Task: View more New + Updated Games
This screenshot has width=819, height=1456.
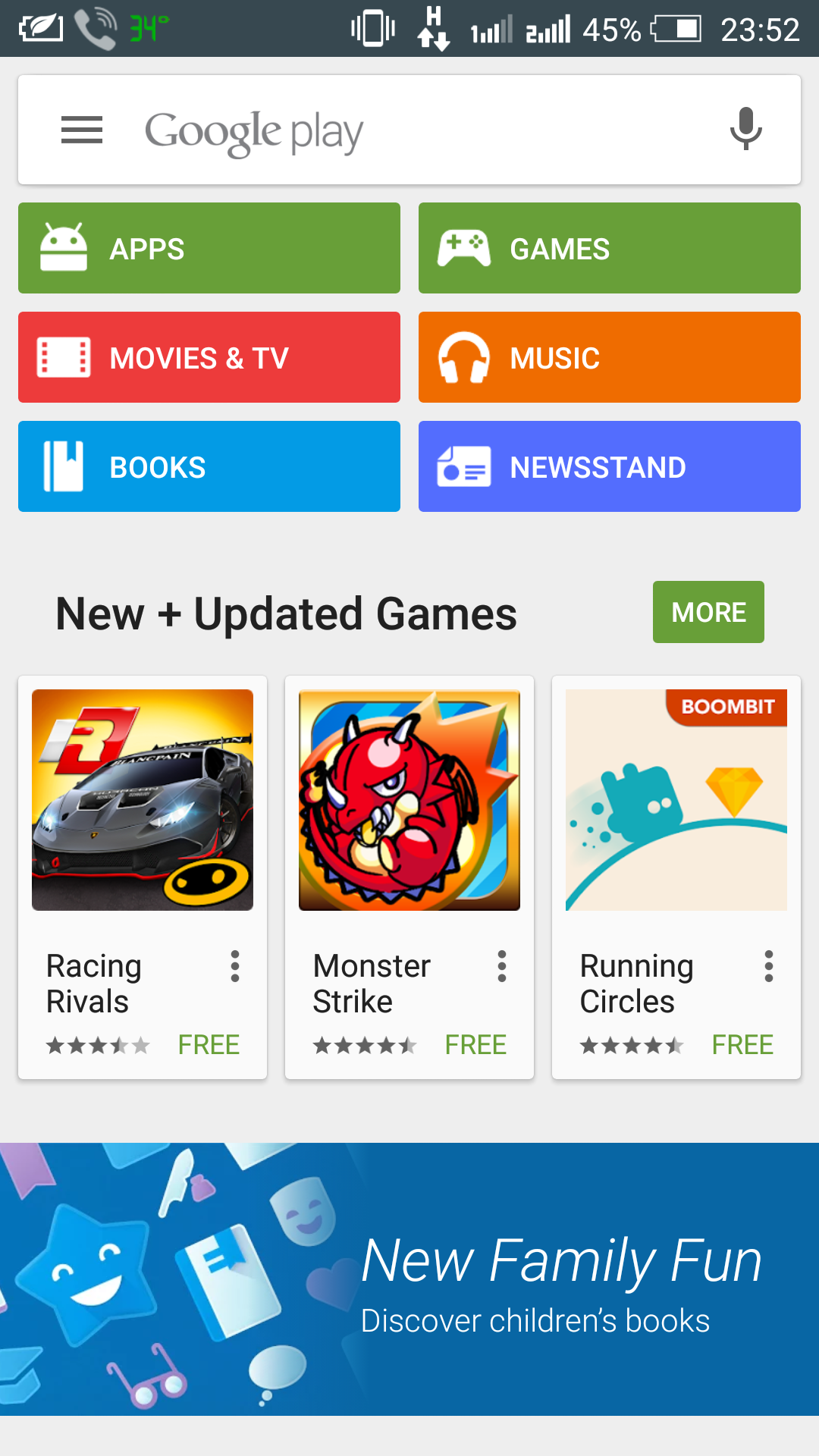Action: tap(708, 612)
